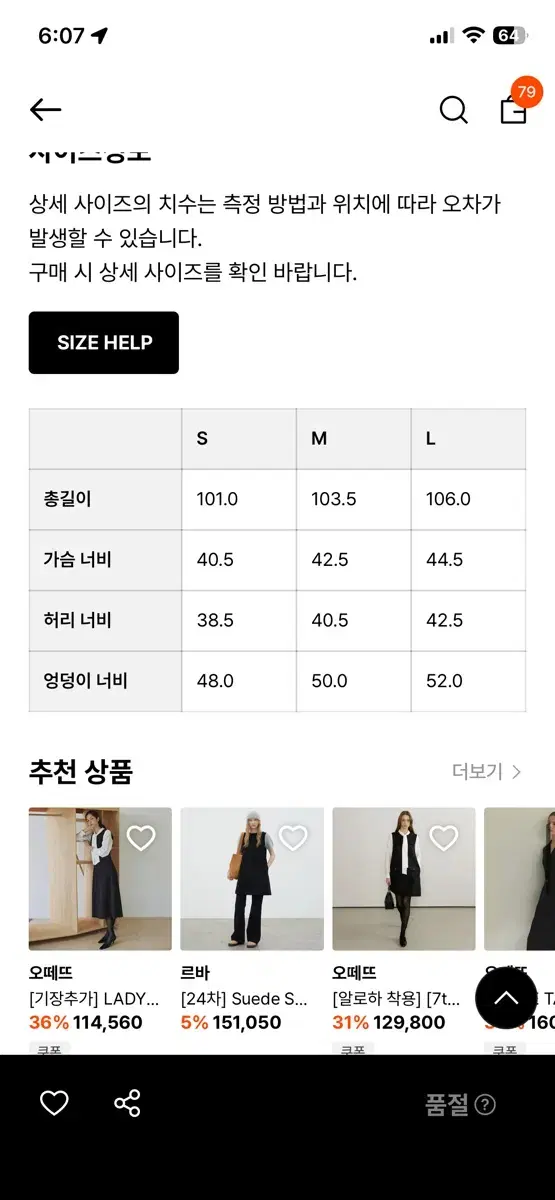Viewport: 555px width, 1200px height.
Task: Like the 오떼뜨 알로하 착용 product
Action: pos(443,838)
